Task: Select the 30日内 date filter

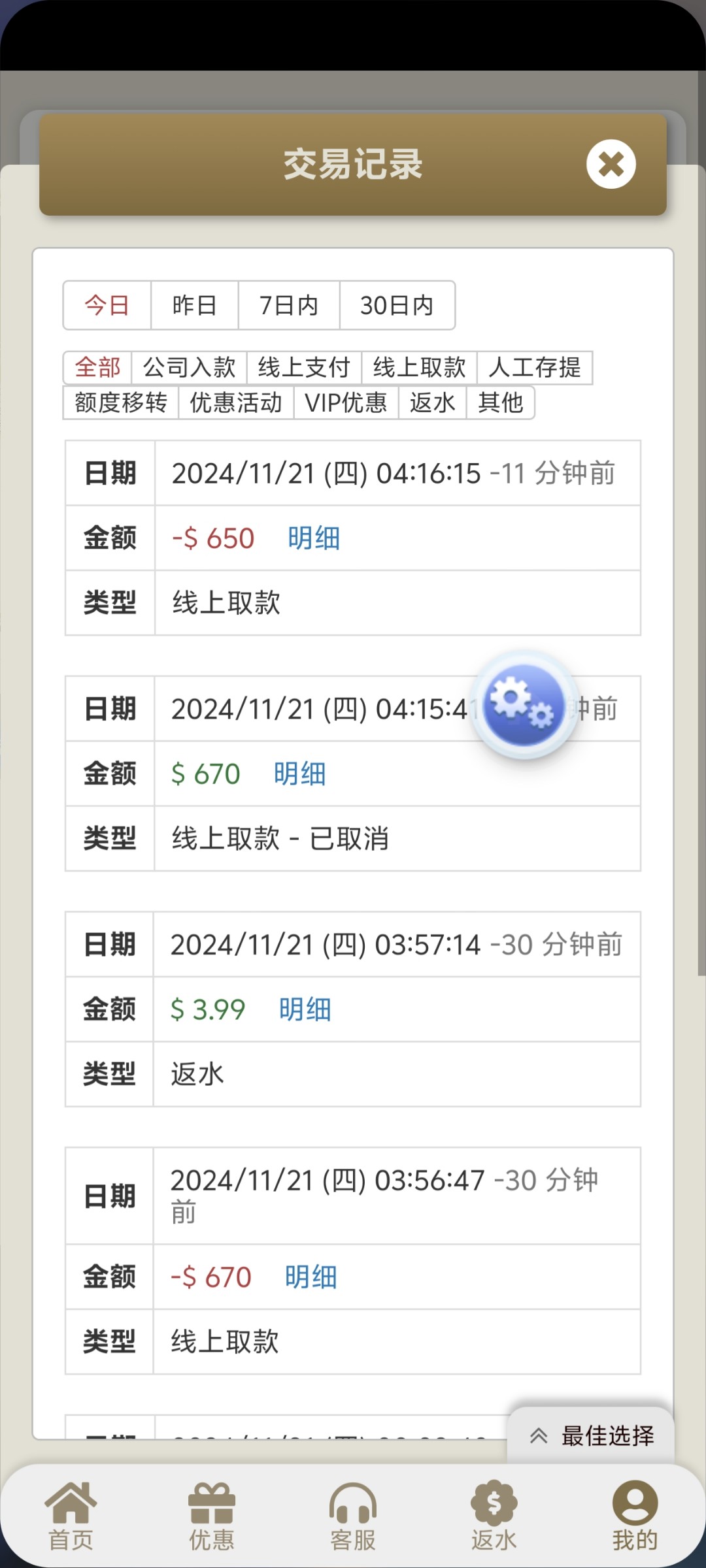Action: pyautogui.click(x=397, y=305)
